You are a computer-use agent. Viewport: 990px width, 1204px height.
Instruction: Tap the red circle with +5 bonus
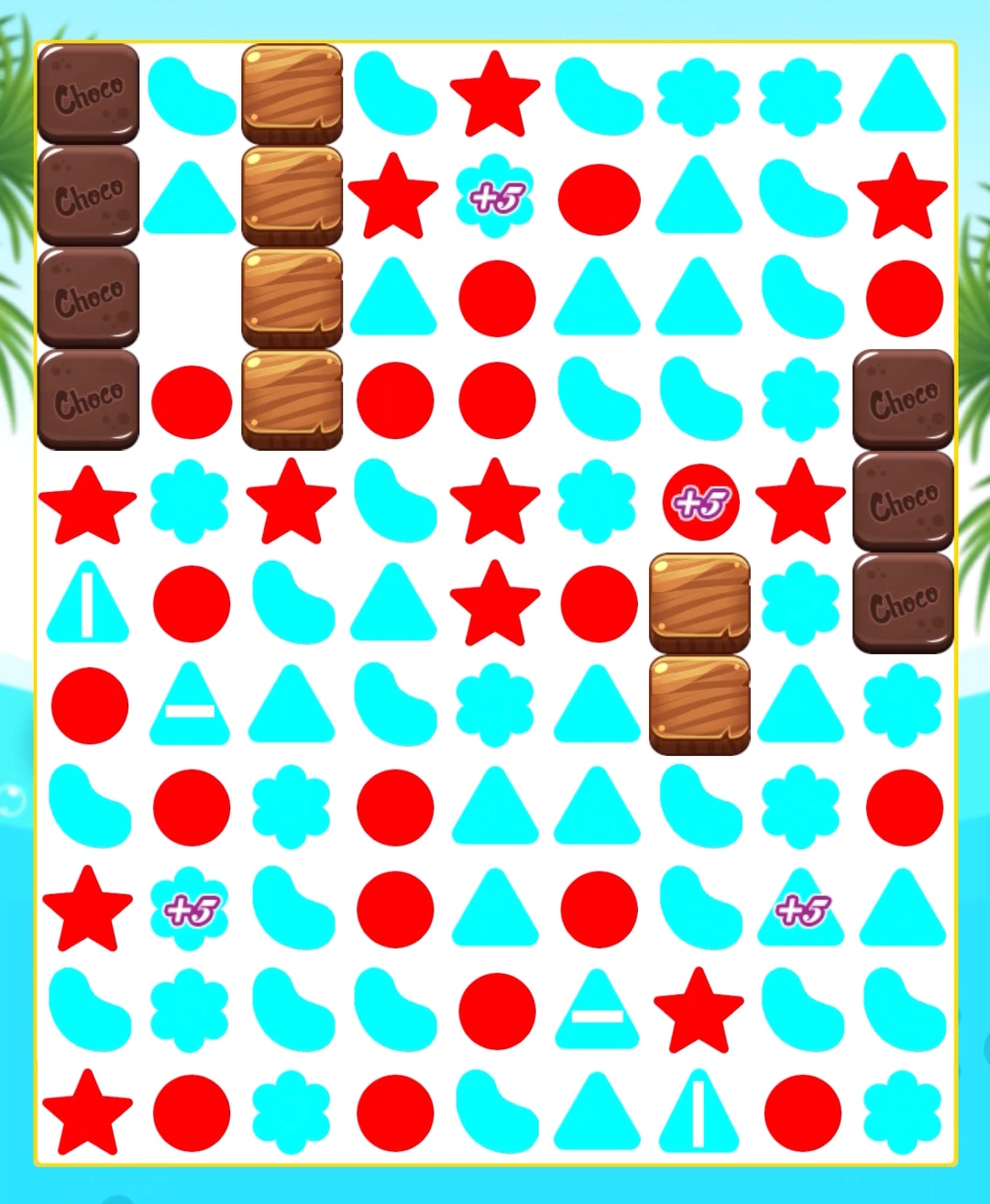tap(700, 502)
